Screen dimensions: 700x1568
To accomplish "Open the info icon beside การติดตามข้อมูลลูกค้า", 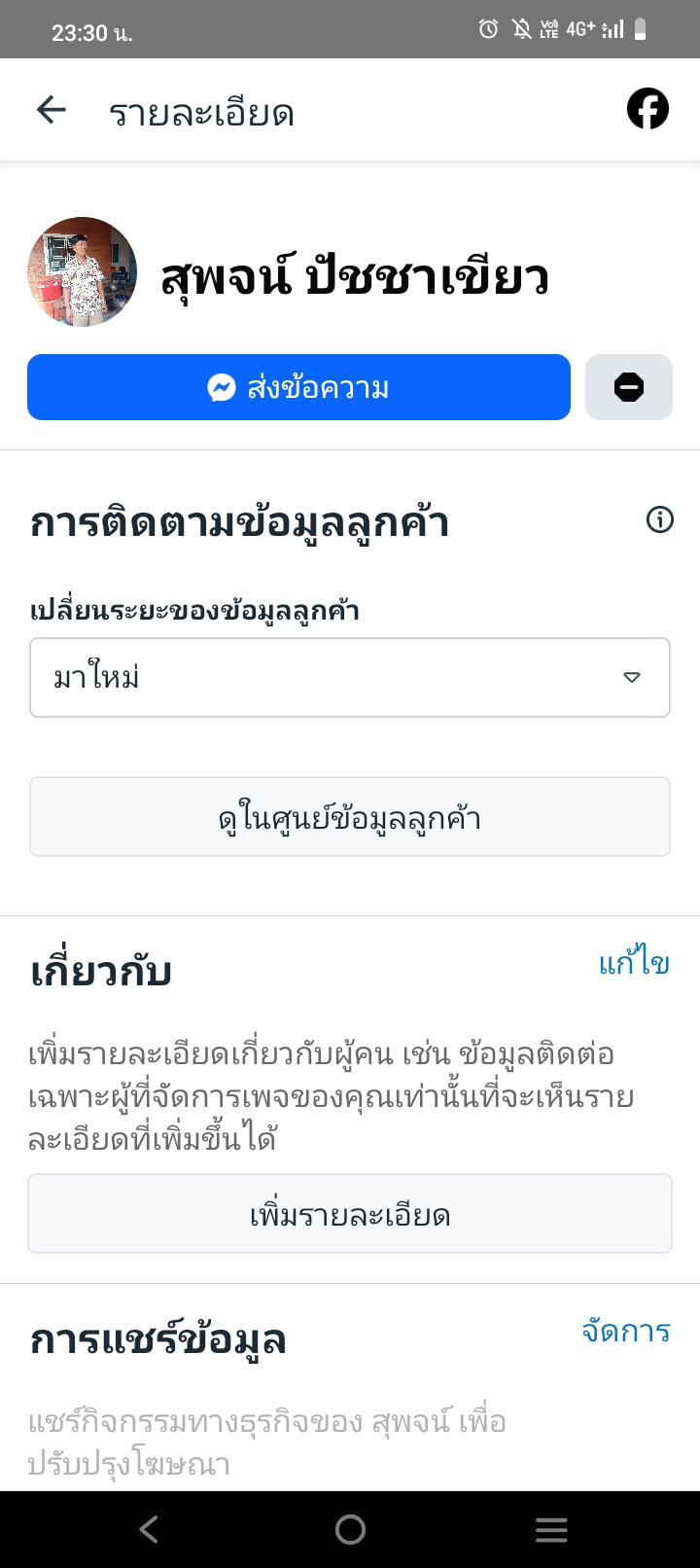I will (659, 520).
